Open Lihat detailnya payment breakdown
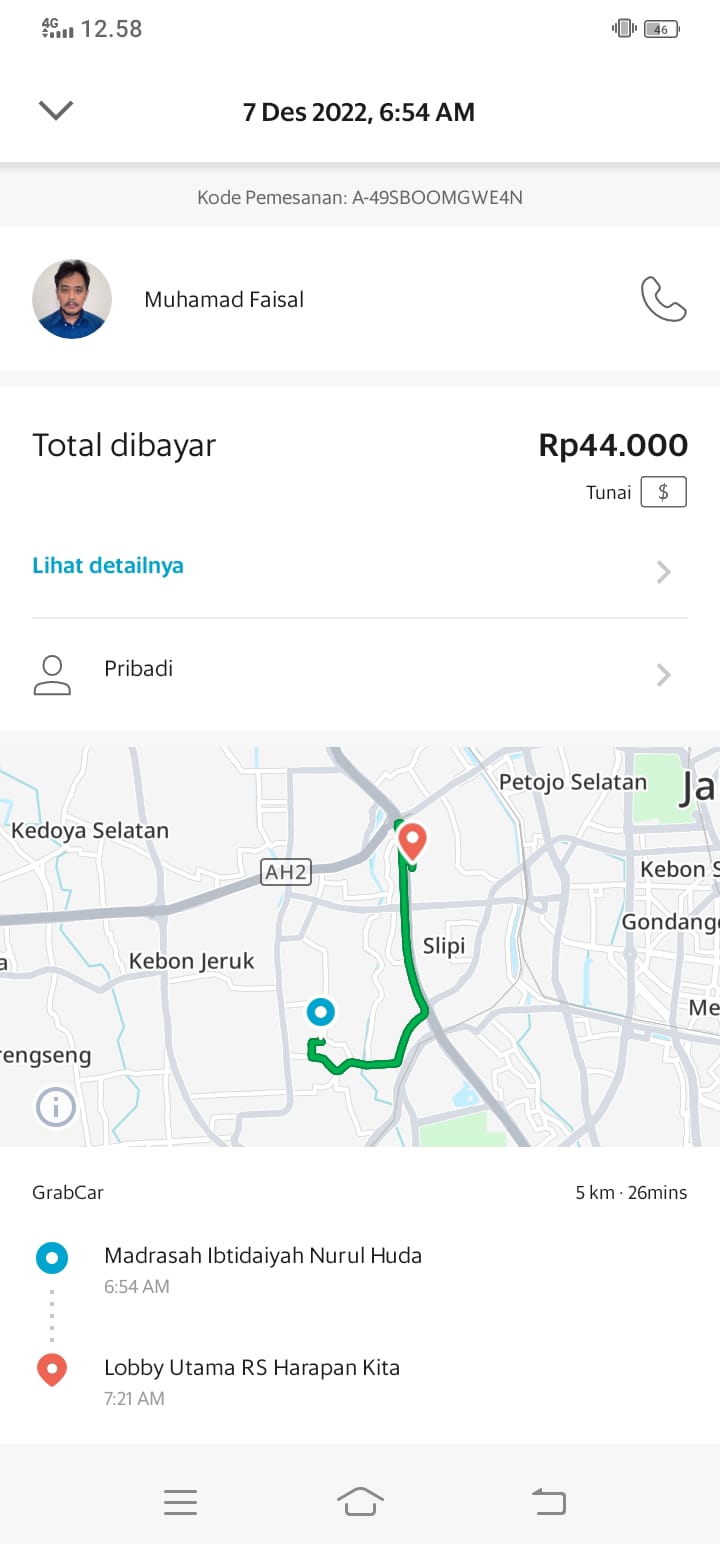The width and height of the screenshot is (720, 1544). [x=108, y=566]
